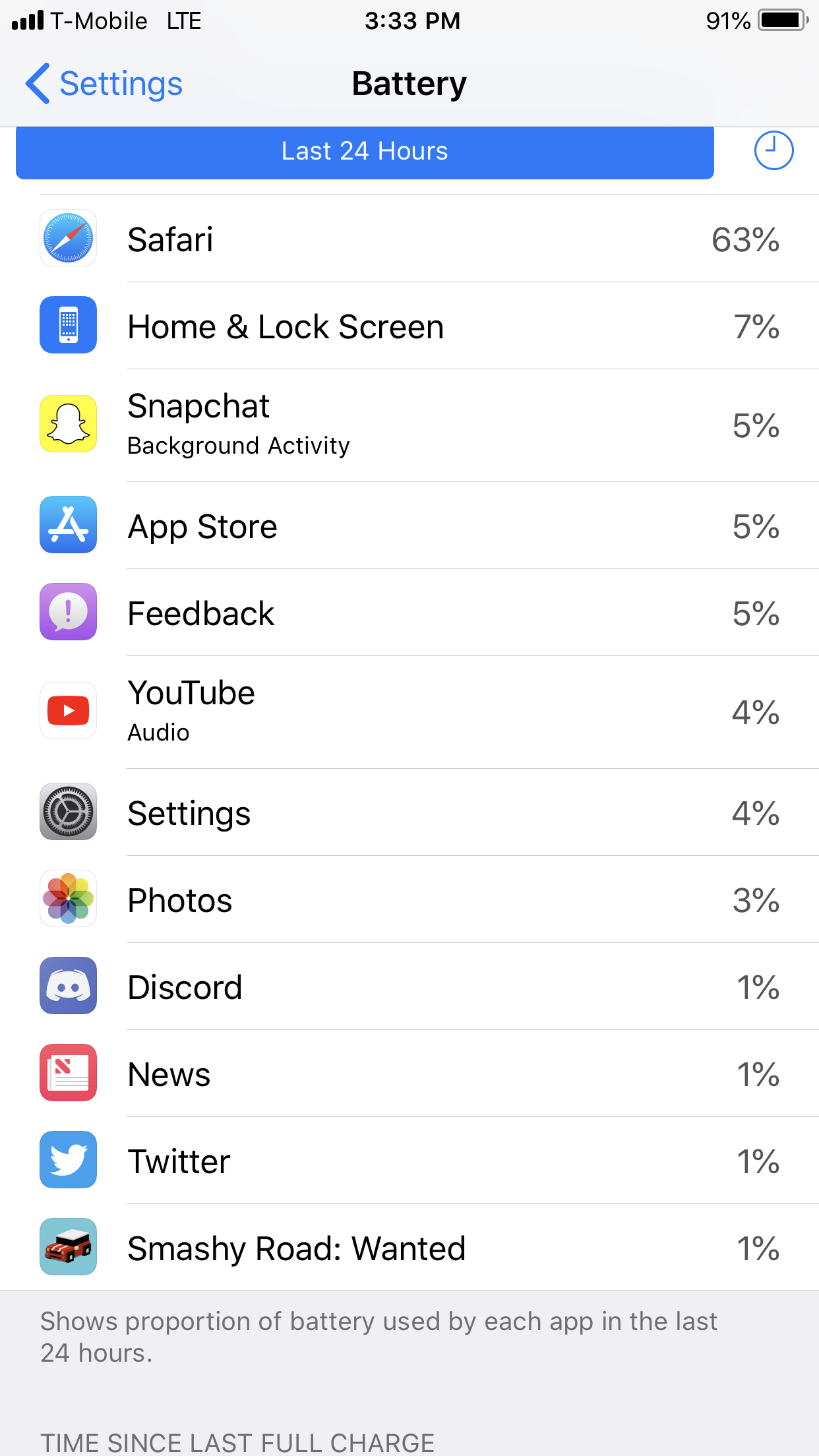Image resolution: width=819 pixels, height=1456 pixels.
Task: Tap the App Store usage row
Action: click(x=409, y=526)
